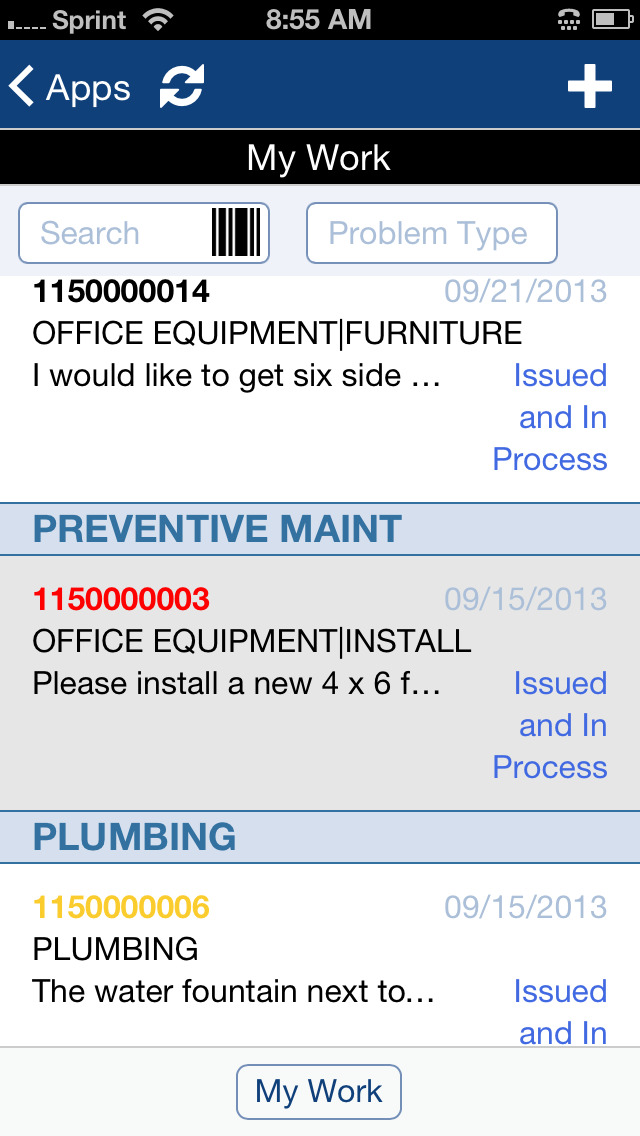Tap the My Work button at the bottom
The width and height of the screenshot is (640, 1136).
[x=319, y=1091]
